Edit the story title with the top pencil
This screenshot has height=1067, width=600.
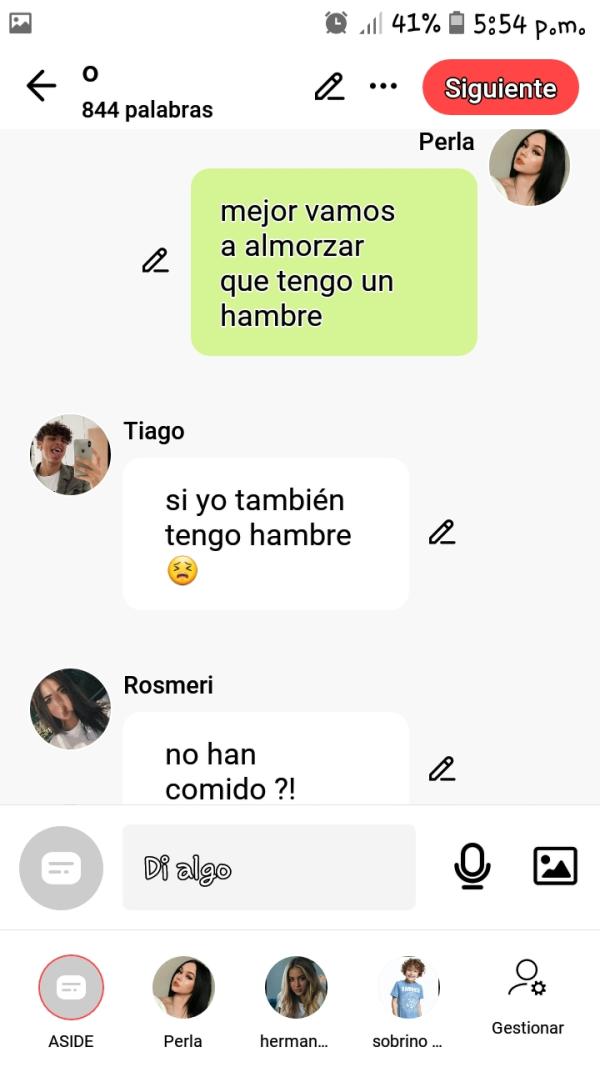[329, 87]
